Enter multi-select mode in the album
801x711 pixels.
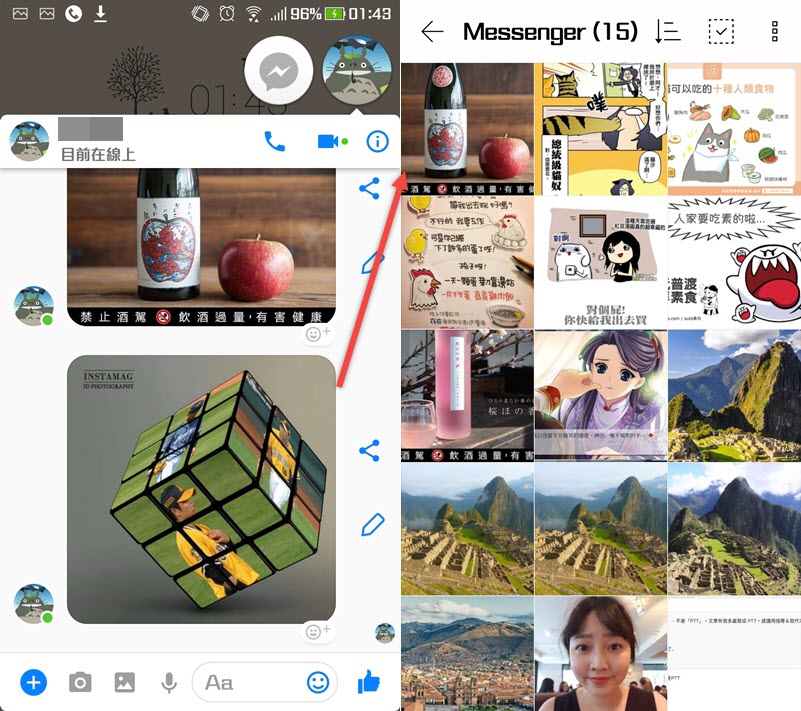pyautogui.click(x=720, y=32)
